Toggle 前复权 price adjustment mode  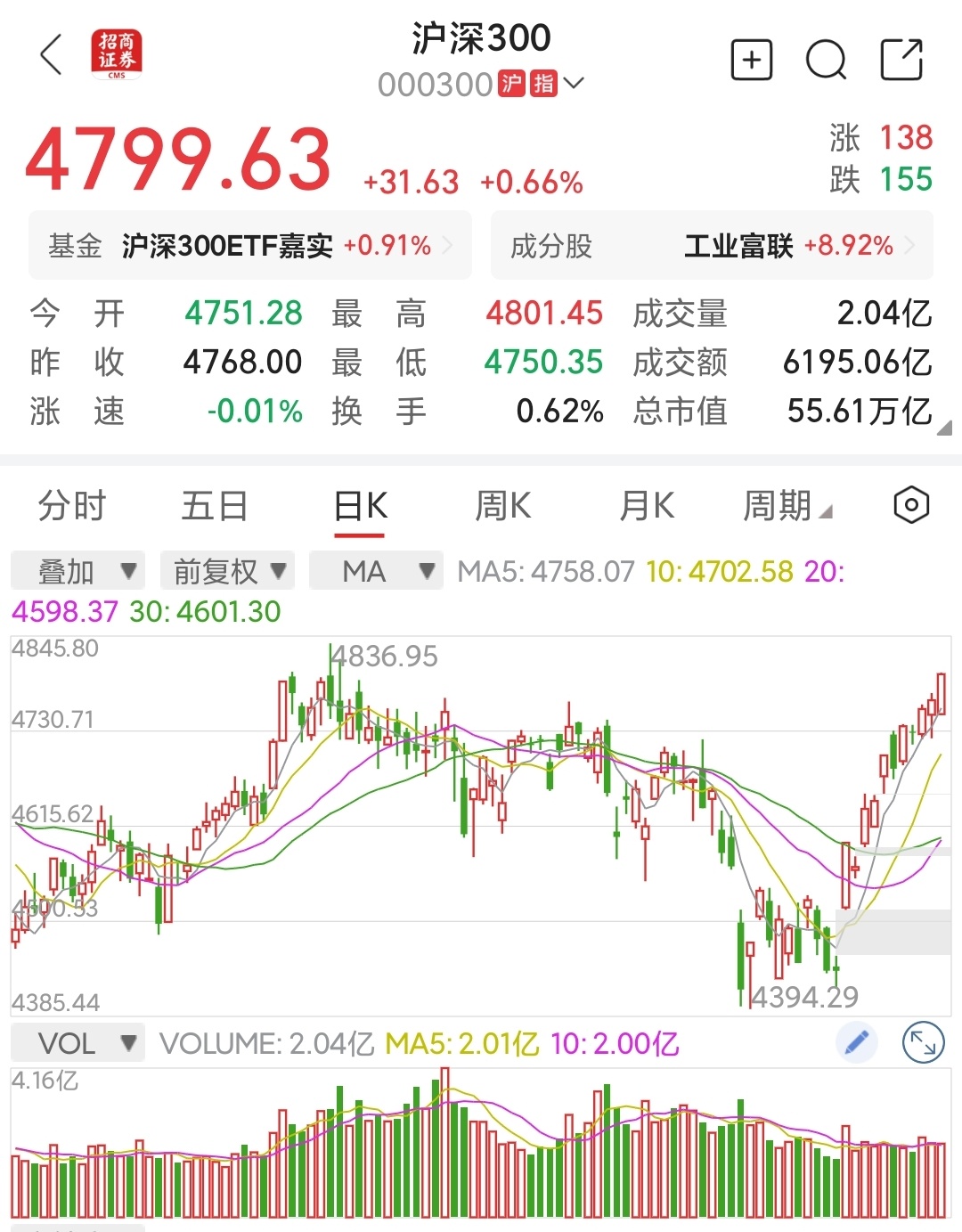(228, 570)
